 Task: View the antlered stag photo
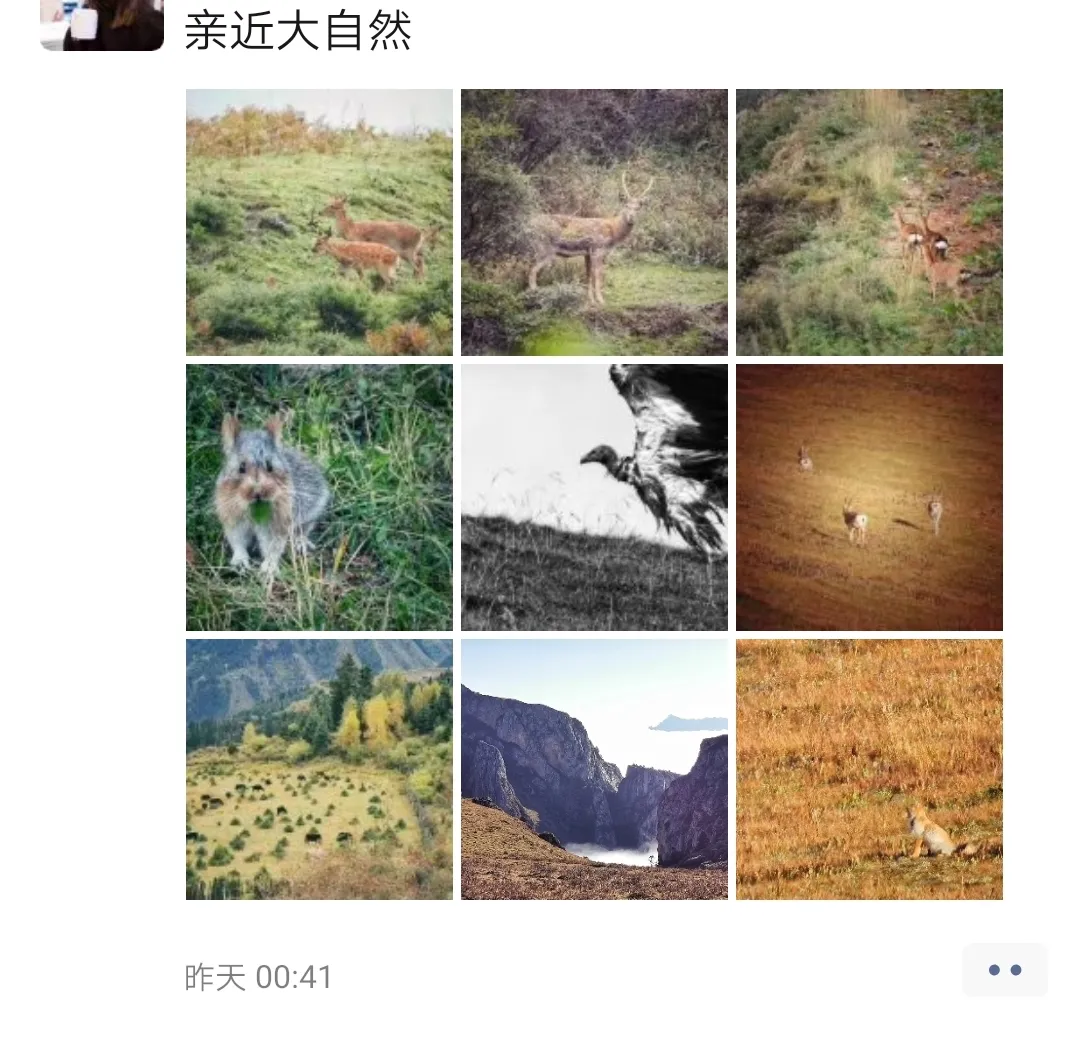594,222
